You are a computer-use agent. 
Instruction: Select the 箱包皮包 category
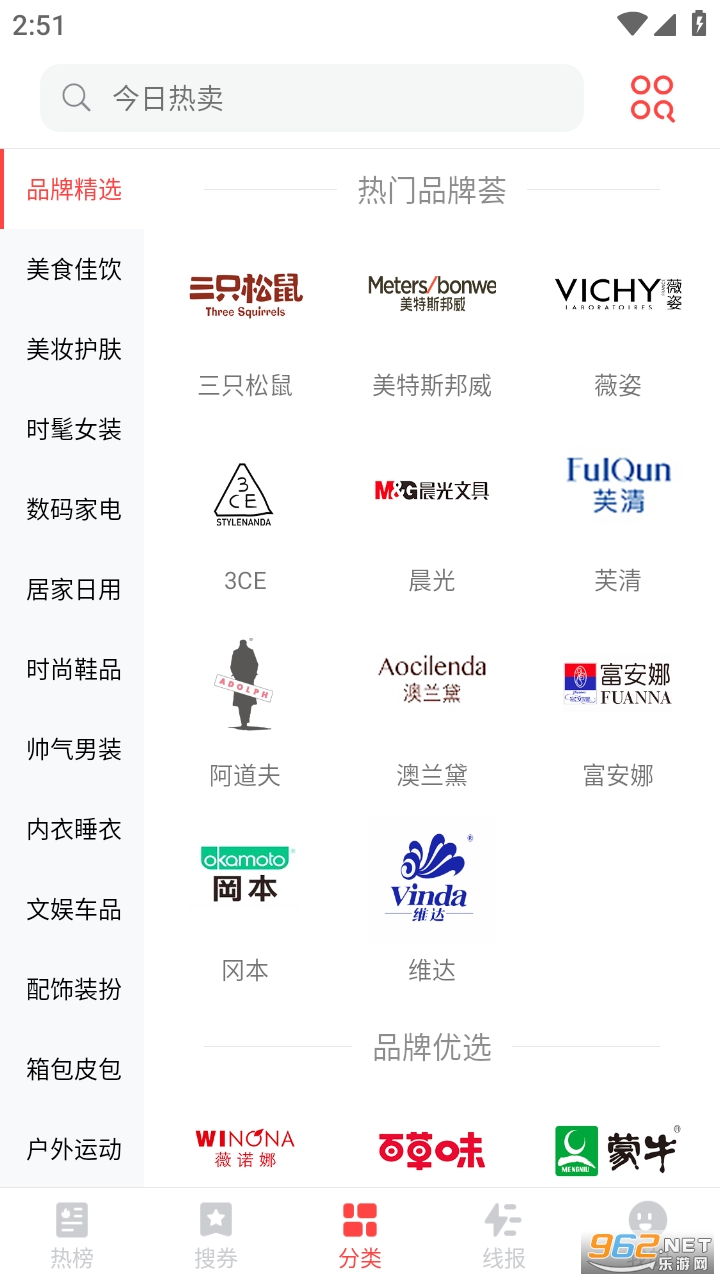pyautogui.click(x=73, y=1069)
